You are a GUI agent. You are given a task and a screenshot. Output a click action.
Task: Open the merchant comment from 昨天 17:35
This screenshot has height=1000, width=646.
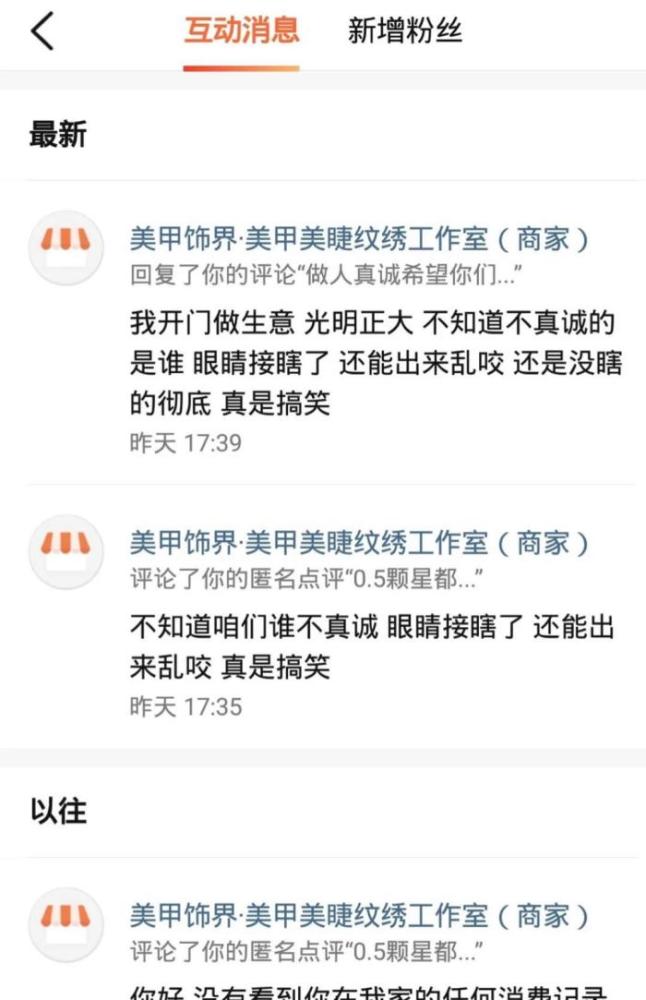coord(375,645)
